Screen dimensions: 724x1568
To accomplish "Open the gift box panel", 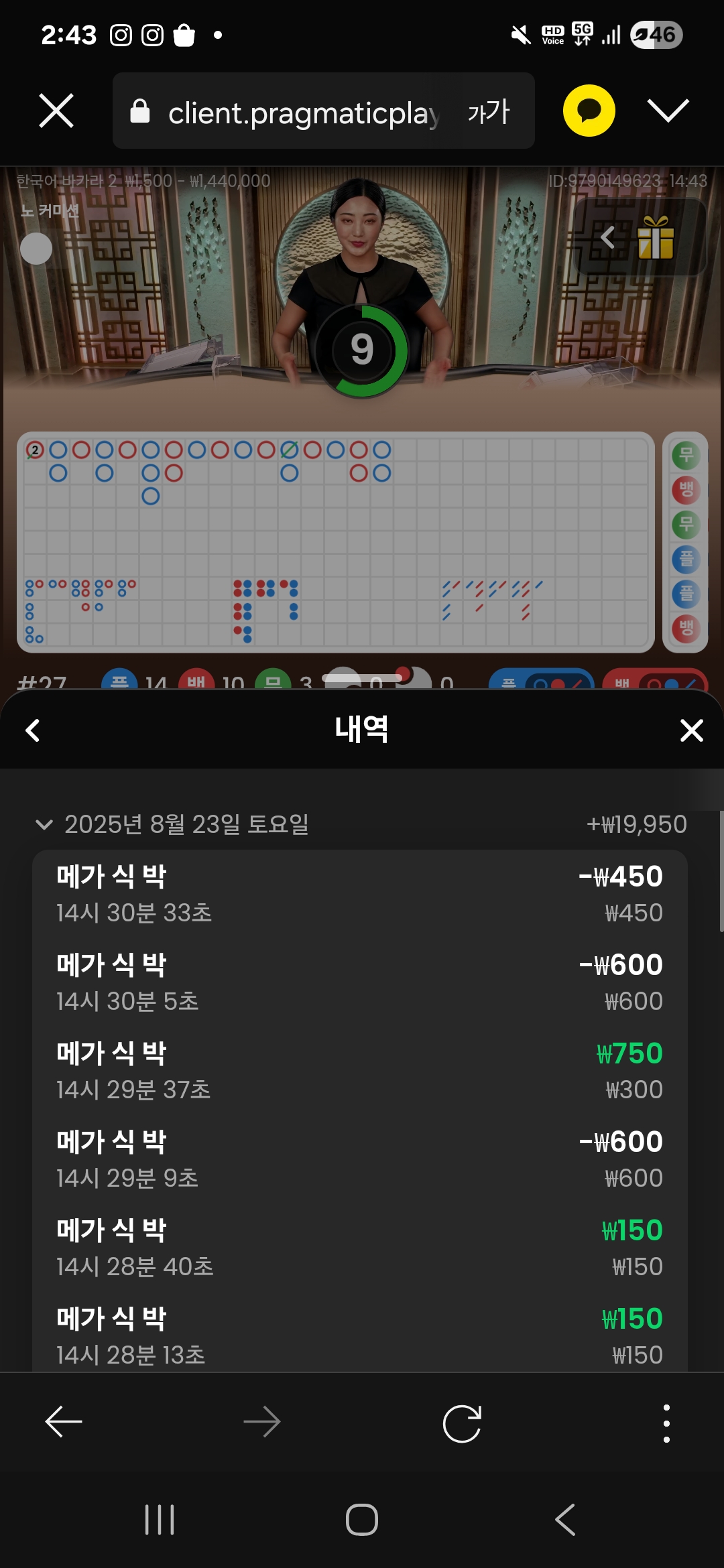I will pyautogui.click(x=654, y=238).
